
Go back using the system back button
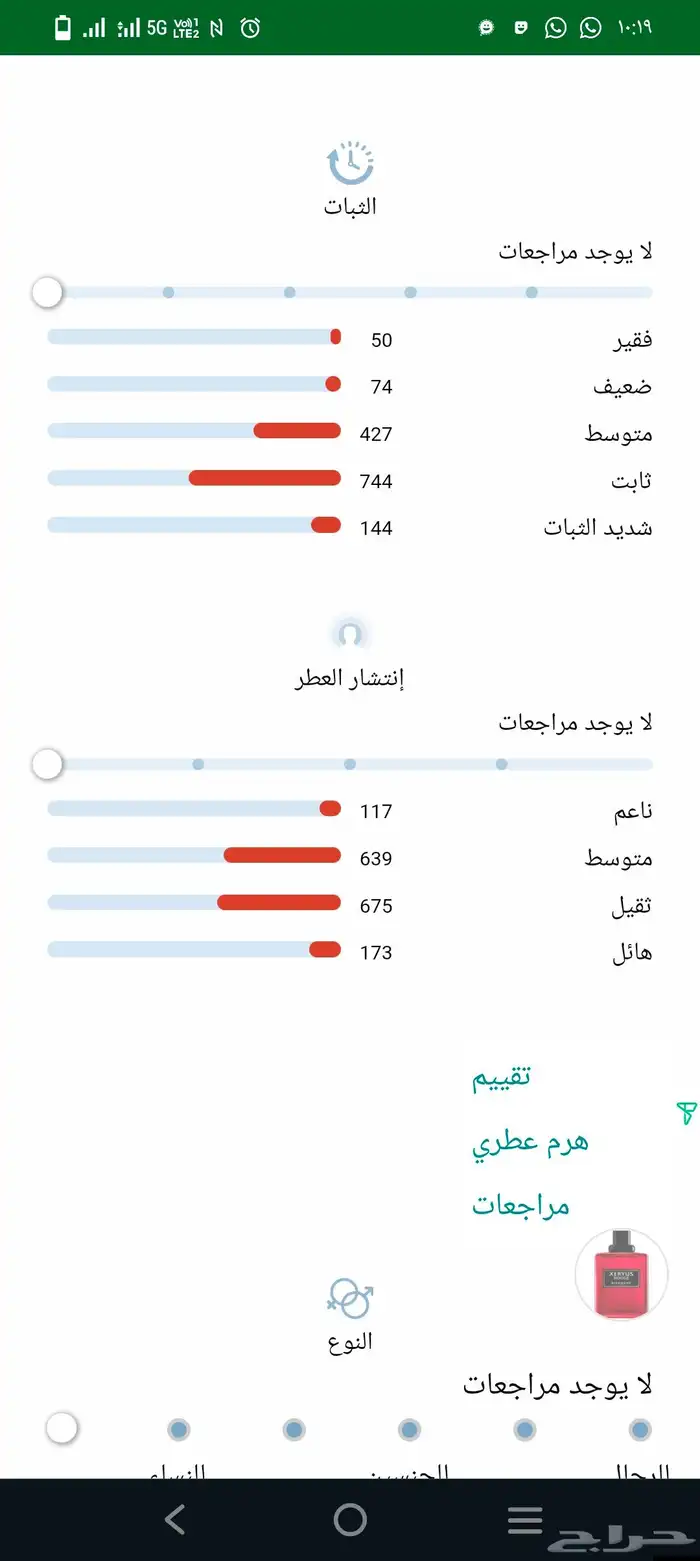tap(175, 1520)
